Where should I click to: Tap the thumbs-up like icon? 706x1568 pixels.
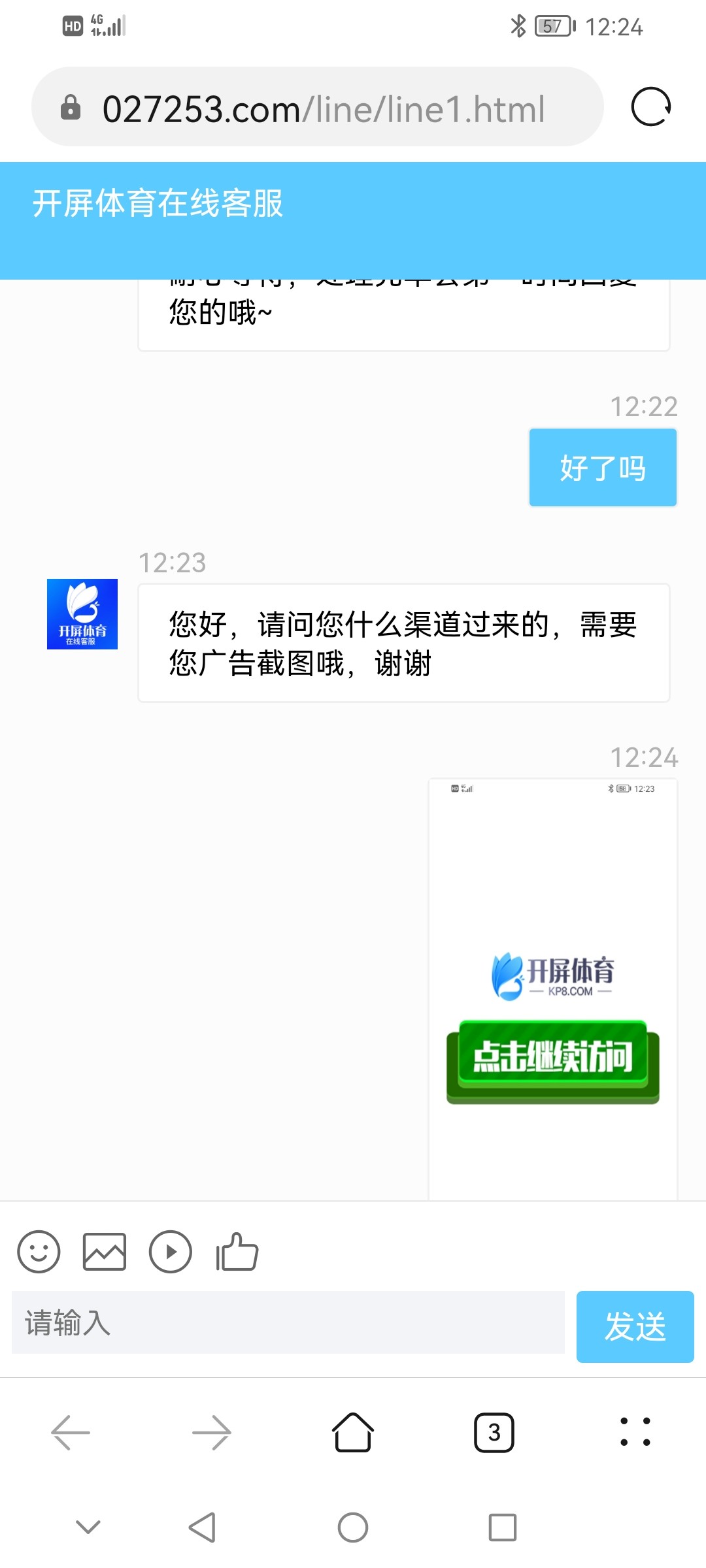pos(237,1252)
